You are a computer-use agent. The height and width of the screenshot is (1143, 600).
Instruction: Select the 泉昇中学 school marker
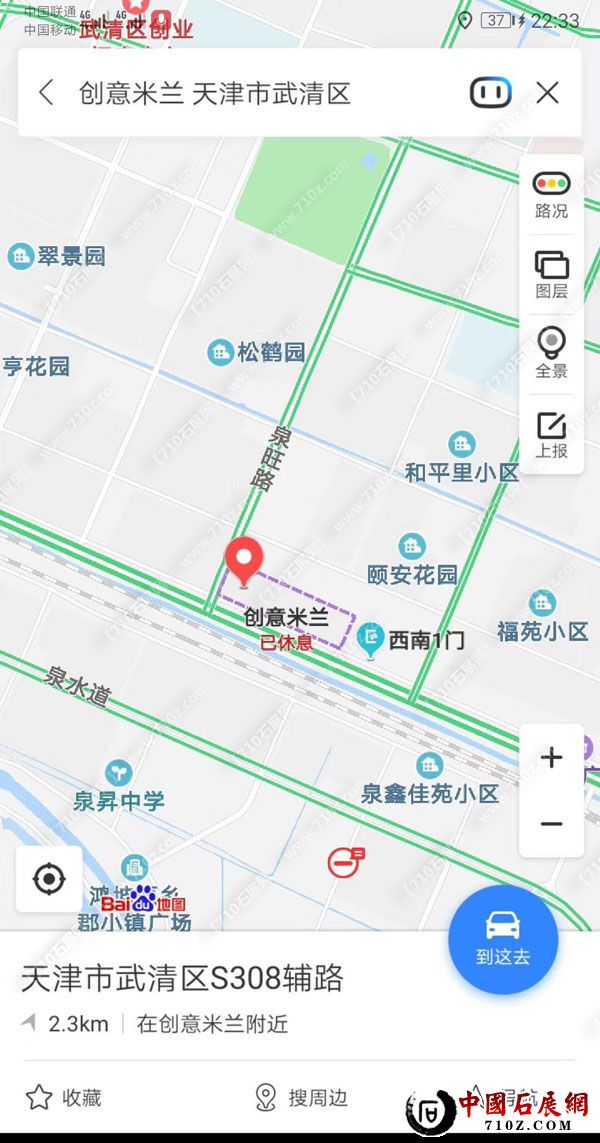click(x=118, y=773)
